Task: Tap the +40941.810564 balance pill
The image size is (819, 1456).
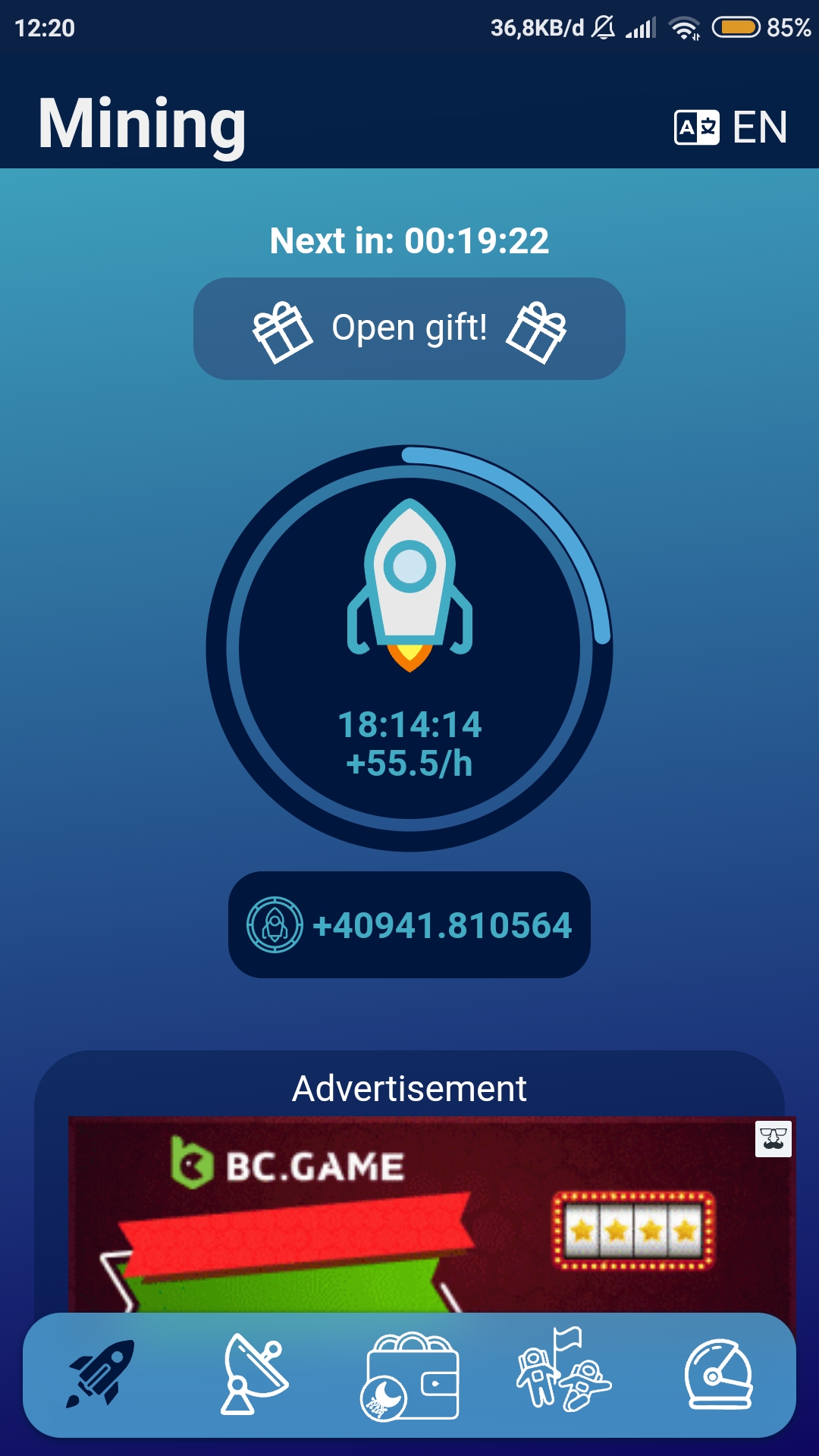Action: click(x=409, y=924)
